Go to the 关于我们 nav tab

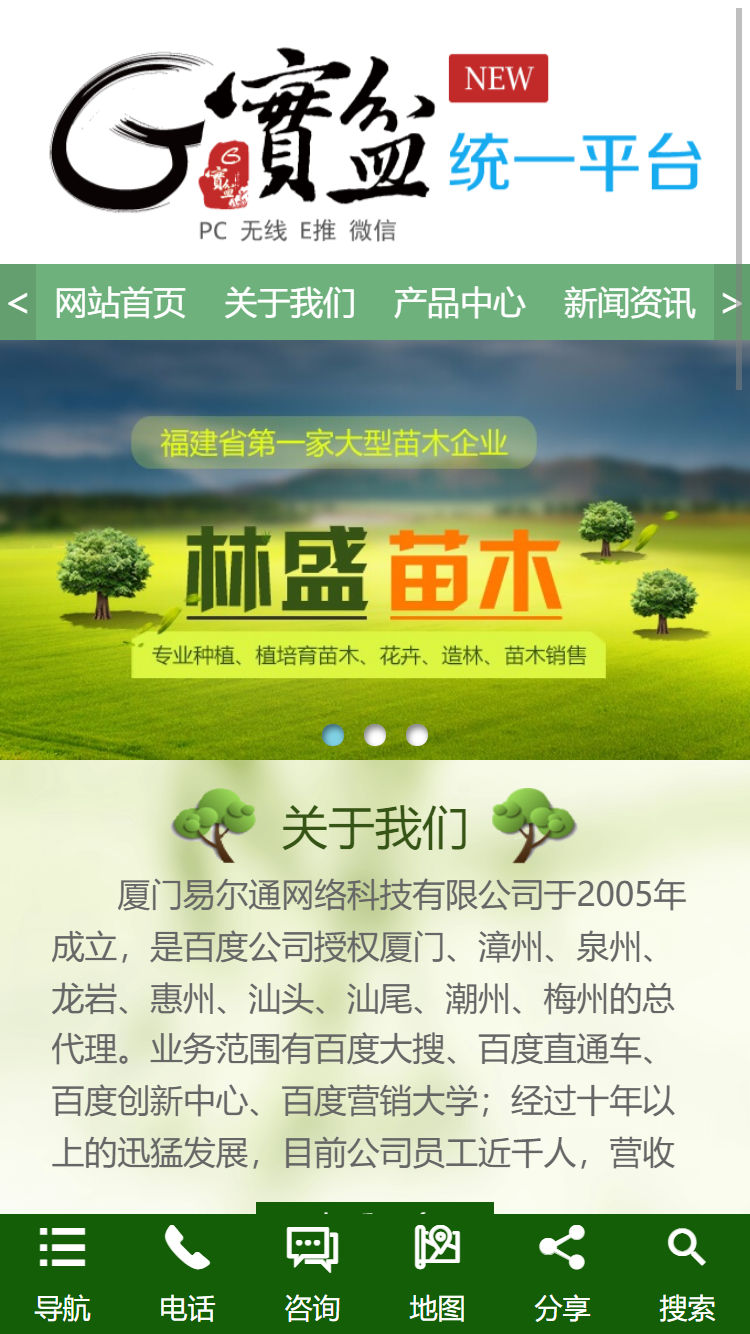(x=290, y=302)
